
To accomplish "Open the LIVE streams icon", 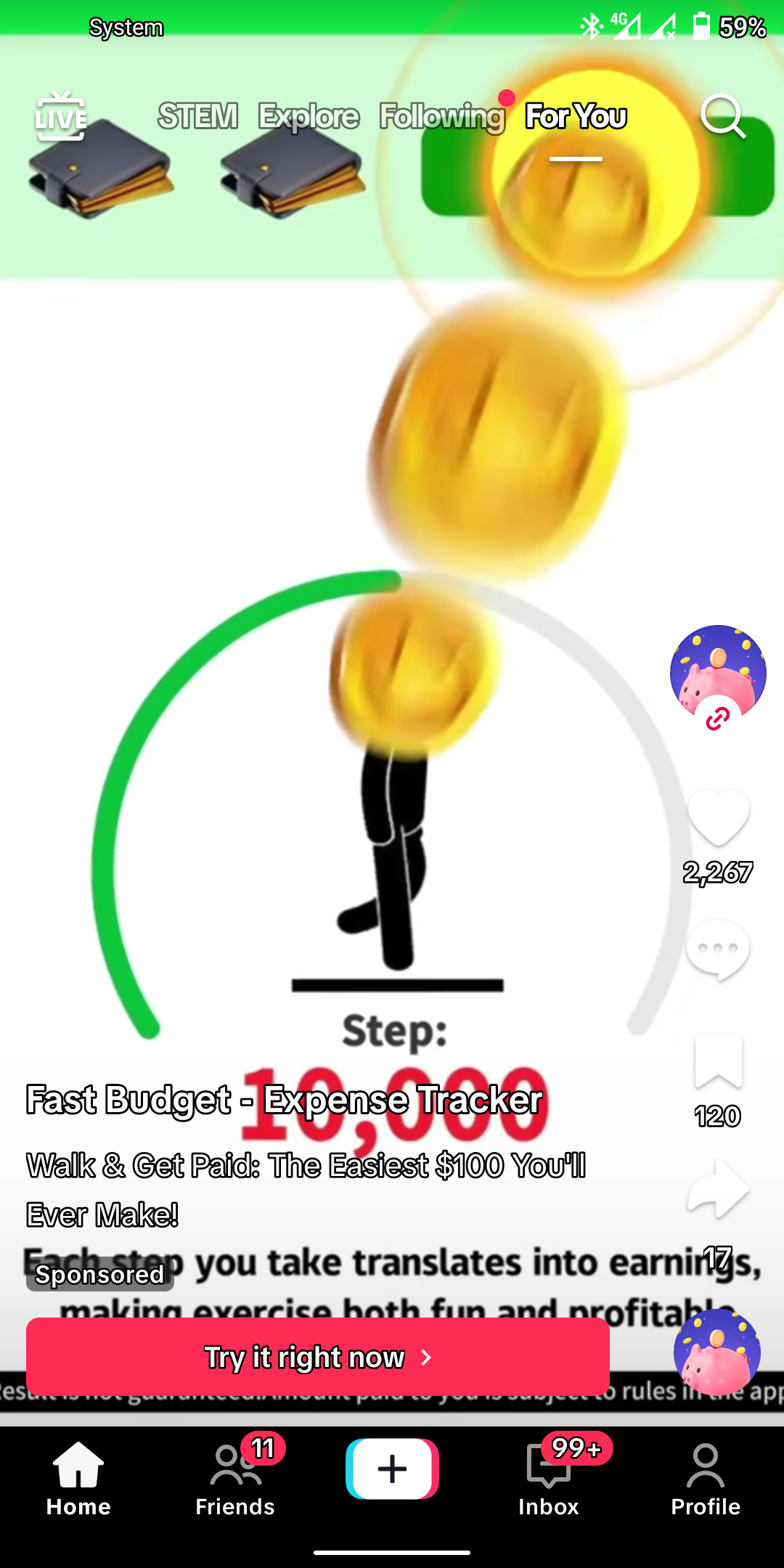I will click(61, 116).
